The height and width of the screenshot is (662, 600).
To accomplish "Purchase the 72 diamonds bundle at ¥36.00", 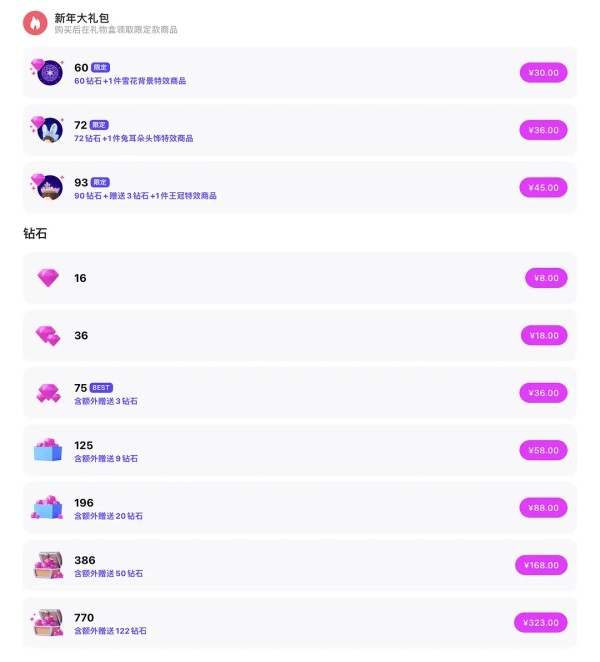I will click(x=543, y=130).
